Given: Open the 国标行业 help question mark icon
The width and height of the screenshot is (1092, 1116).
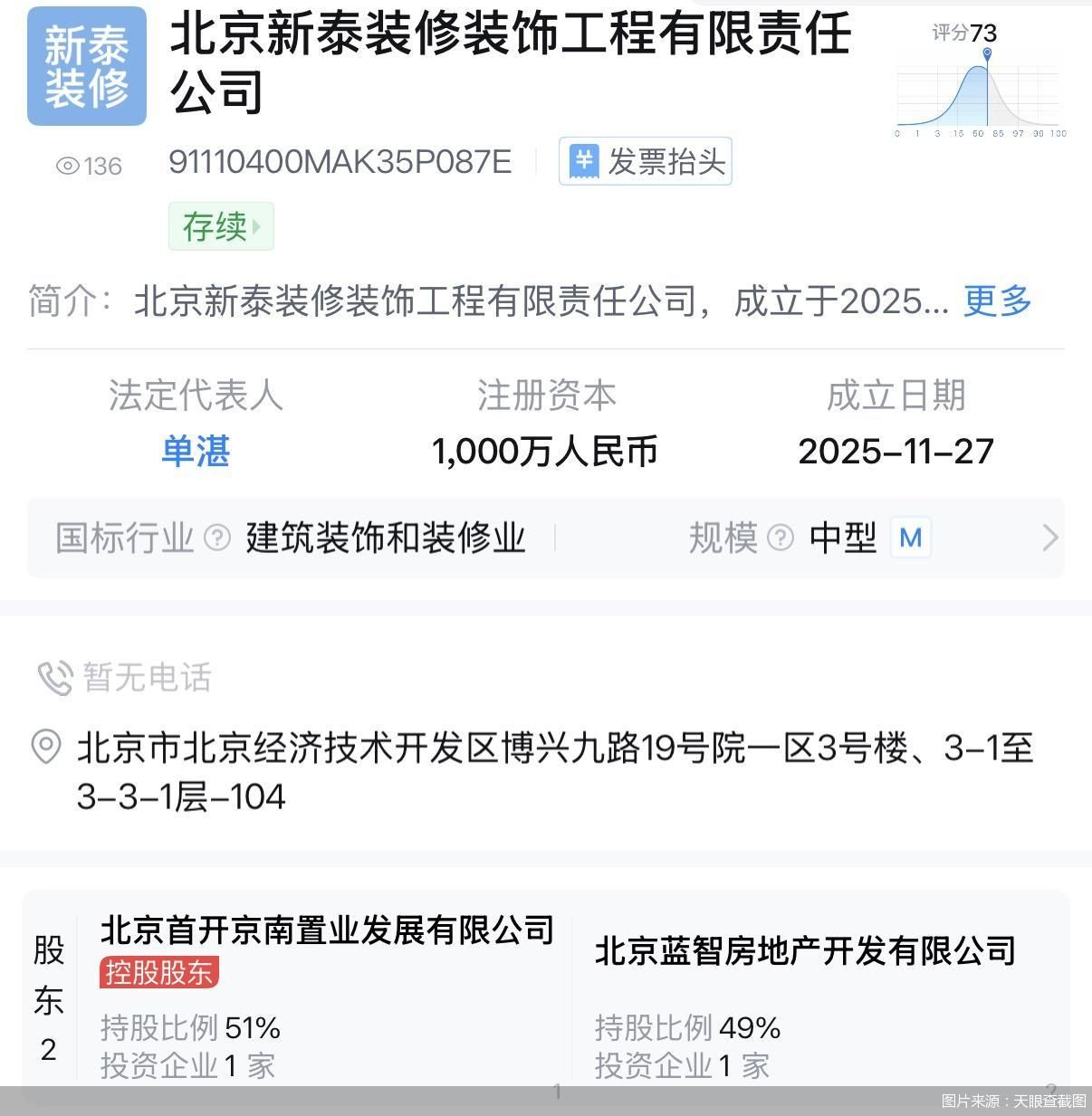Looking at the screenshot, I should (x=216, y=538).
